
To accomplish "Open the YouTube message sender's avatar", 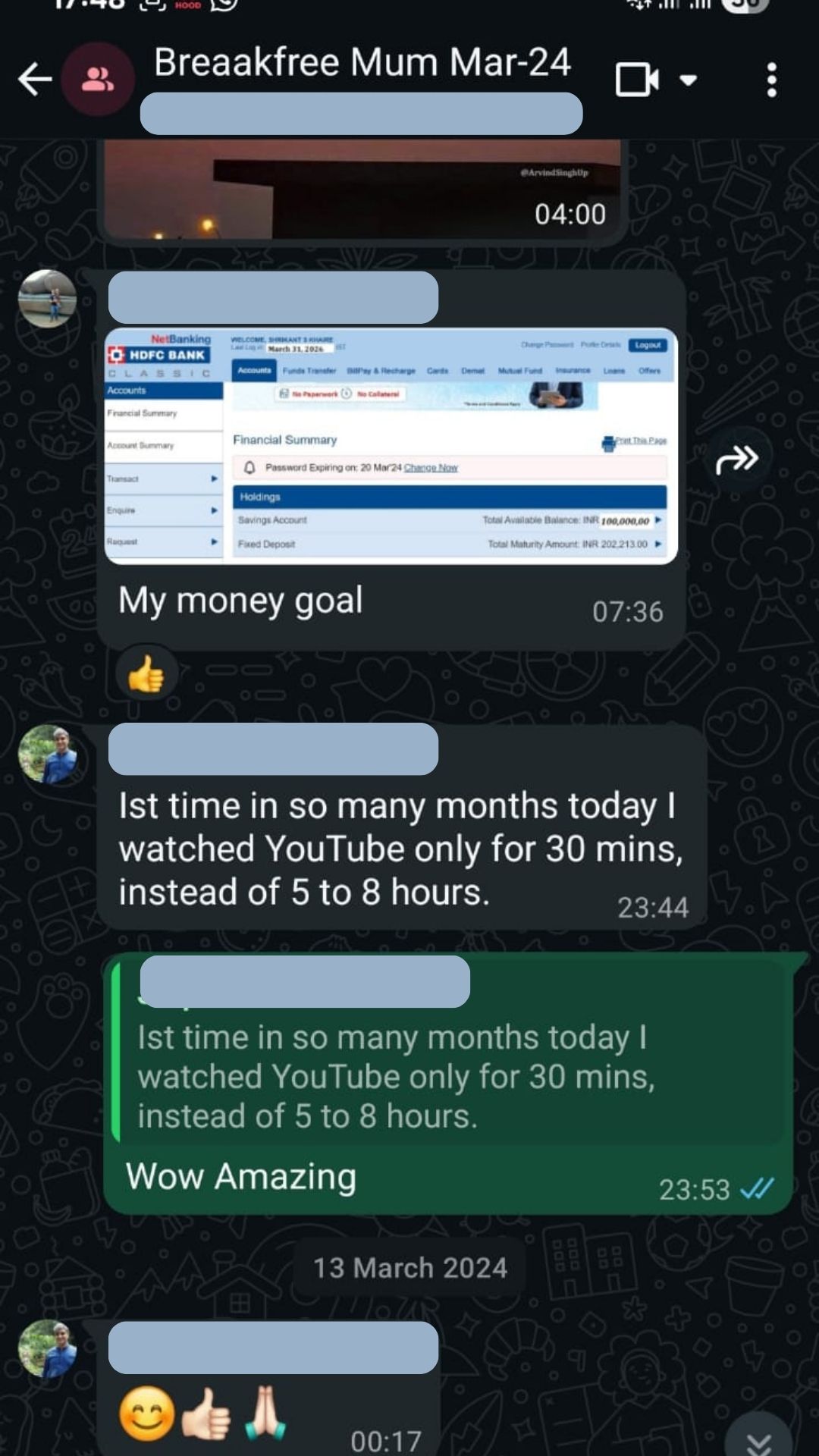I will coord(47,754).
